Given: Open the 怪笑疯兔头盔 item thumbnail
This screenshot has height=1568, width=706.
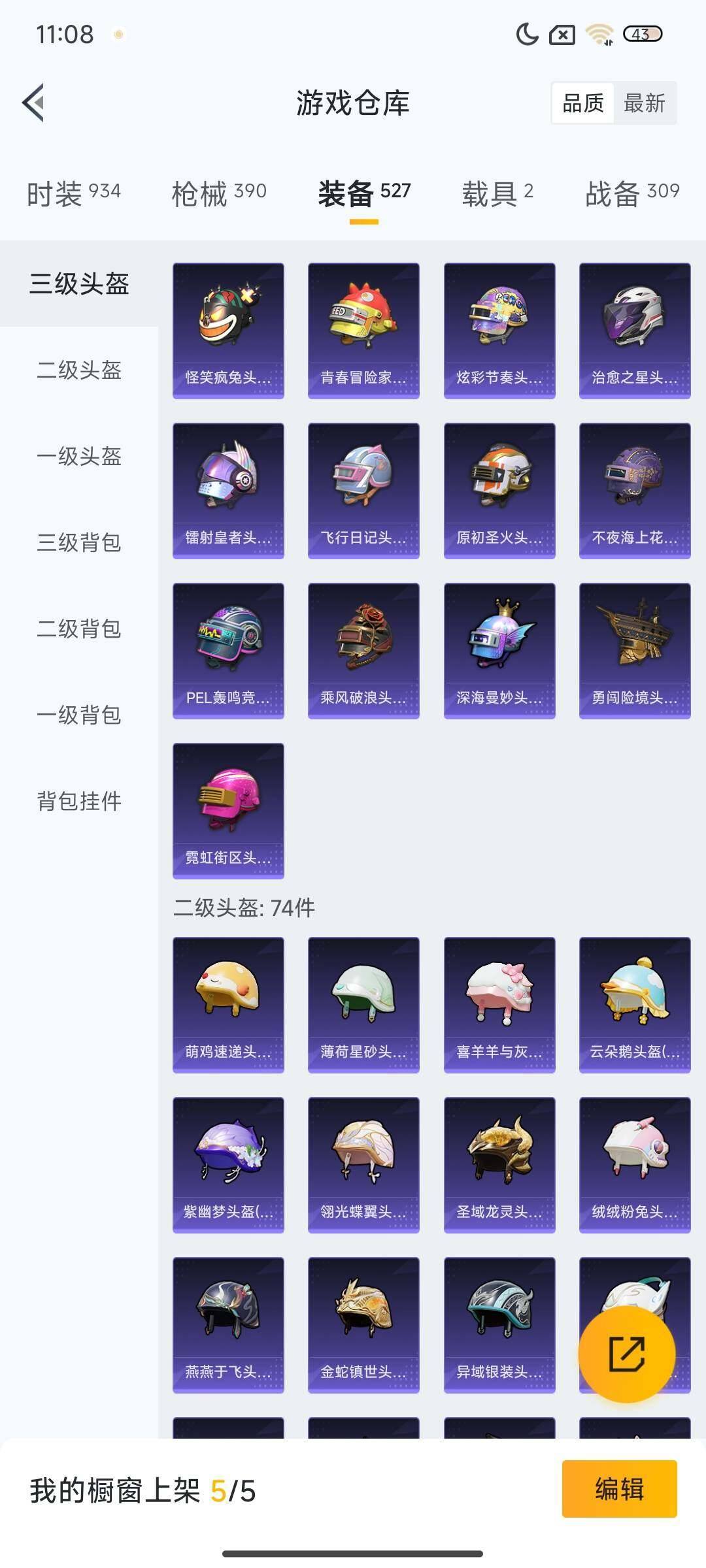Looking at the screenshot, I should (x=229, y=330).
